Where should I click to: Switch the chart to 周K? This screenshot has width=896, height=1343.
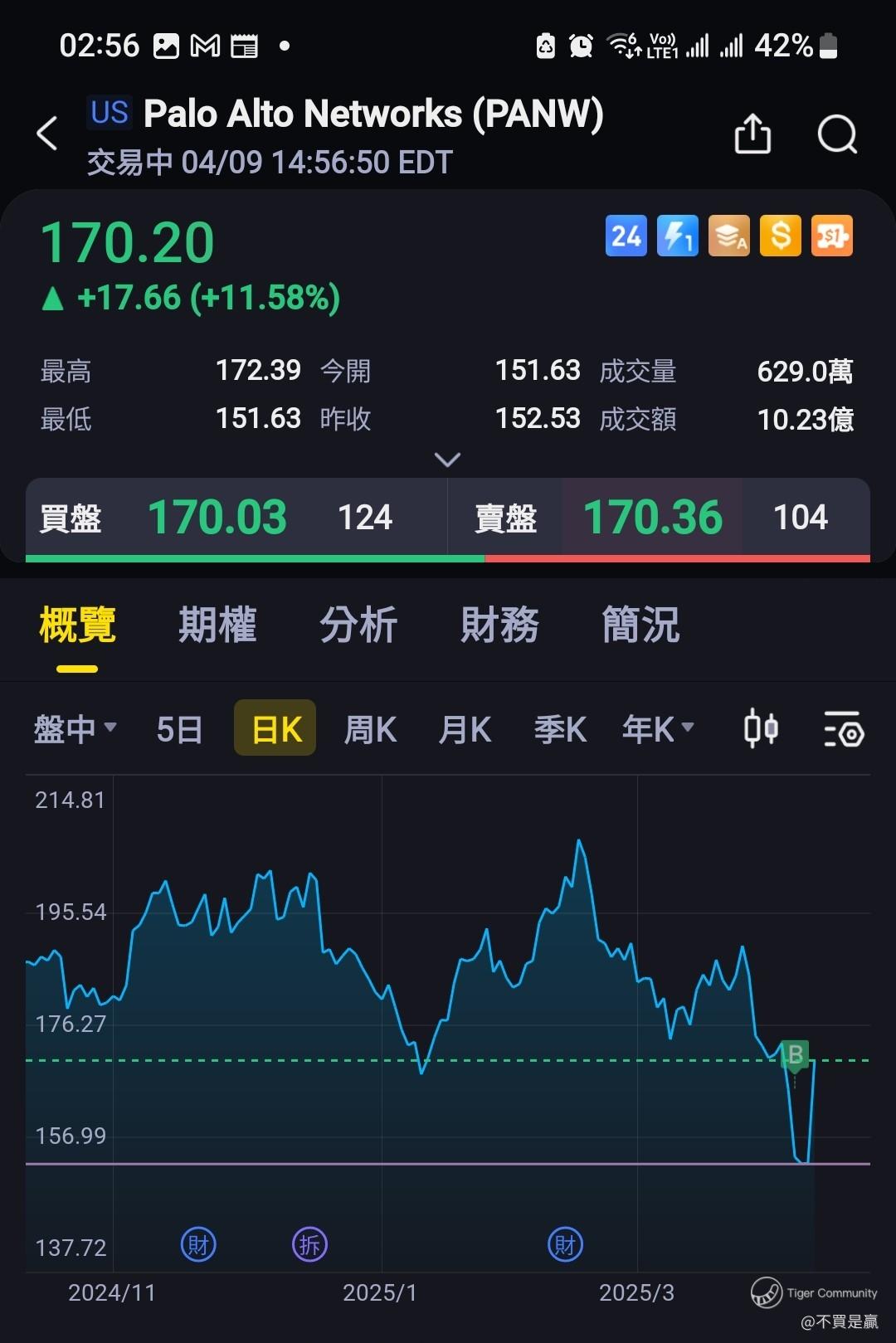370,729
